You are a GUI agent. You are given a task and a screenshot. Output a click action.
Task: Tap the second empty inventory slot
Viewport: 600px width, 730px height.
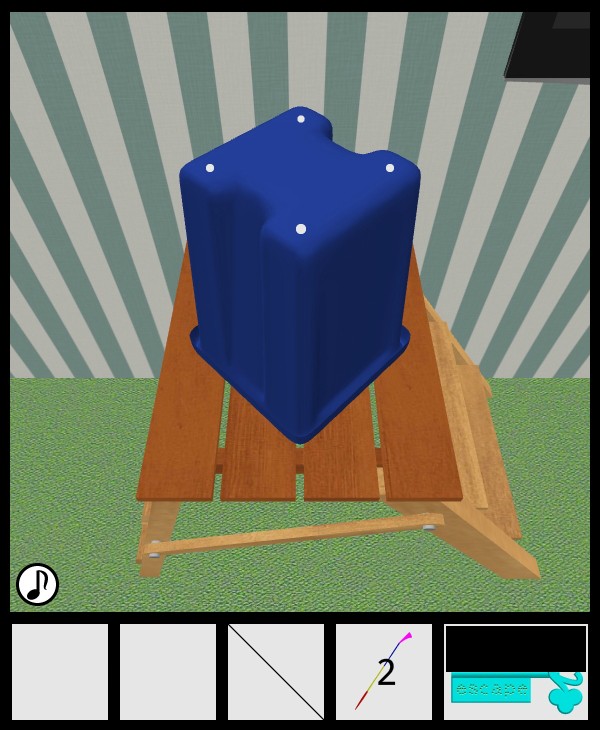168,672
